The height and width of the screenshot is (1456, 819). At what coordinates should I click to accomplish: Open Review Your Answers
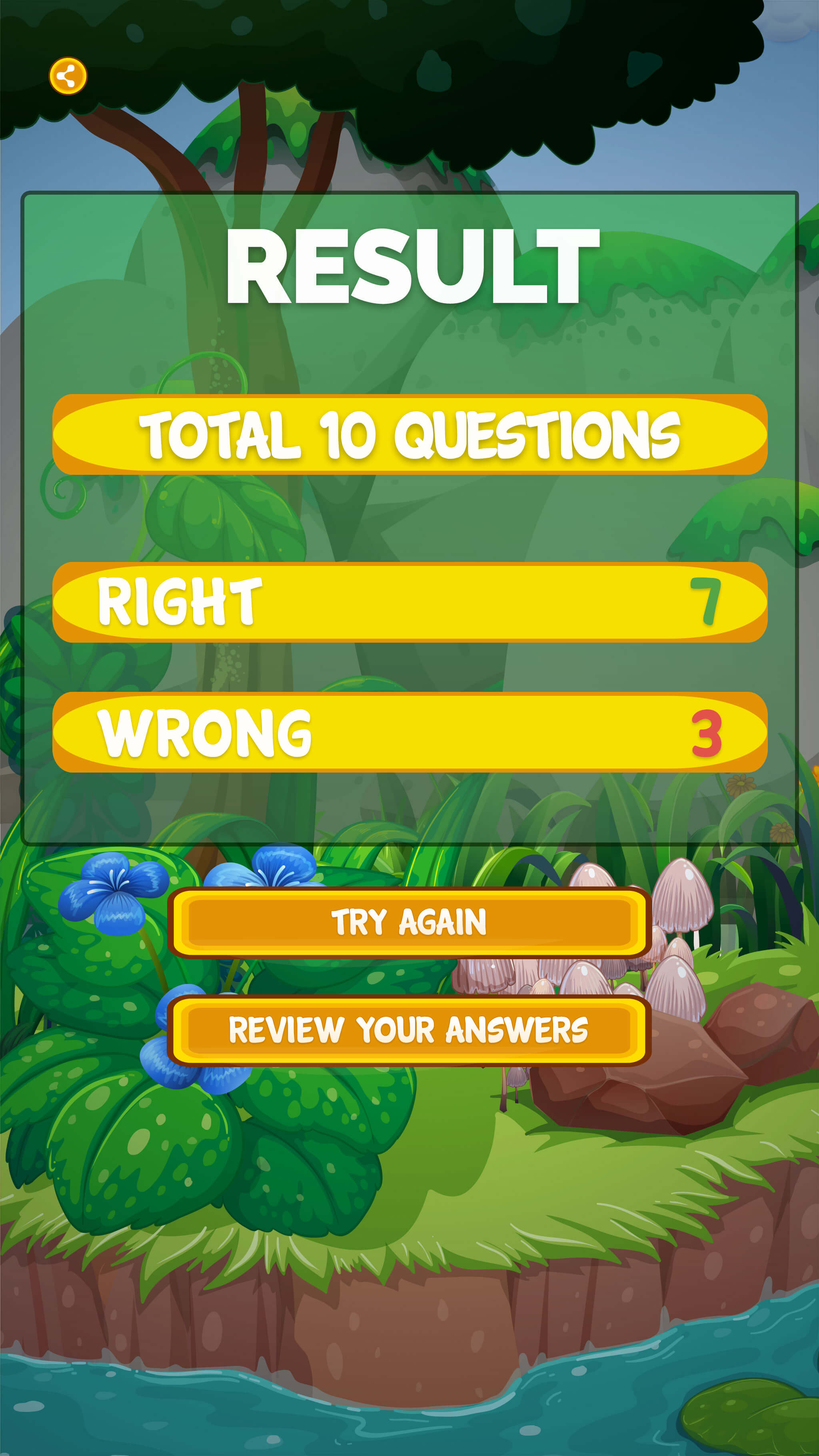409,1030
